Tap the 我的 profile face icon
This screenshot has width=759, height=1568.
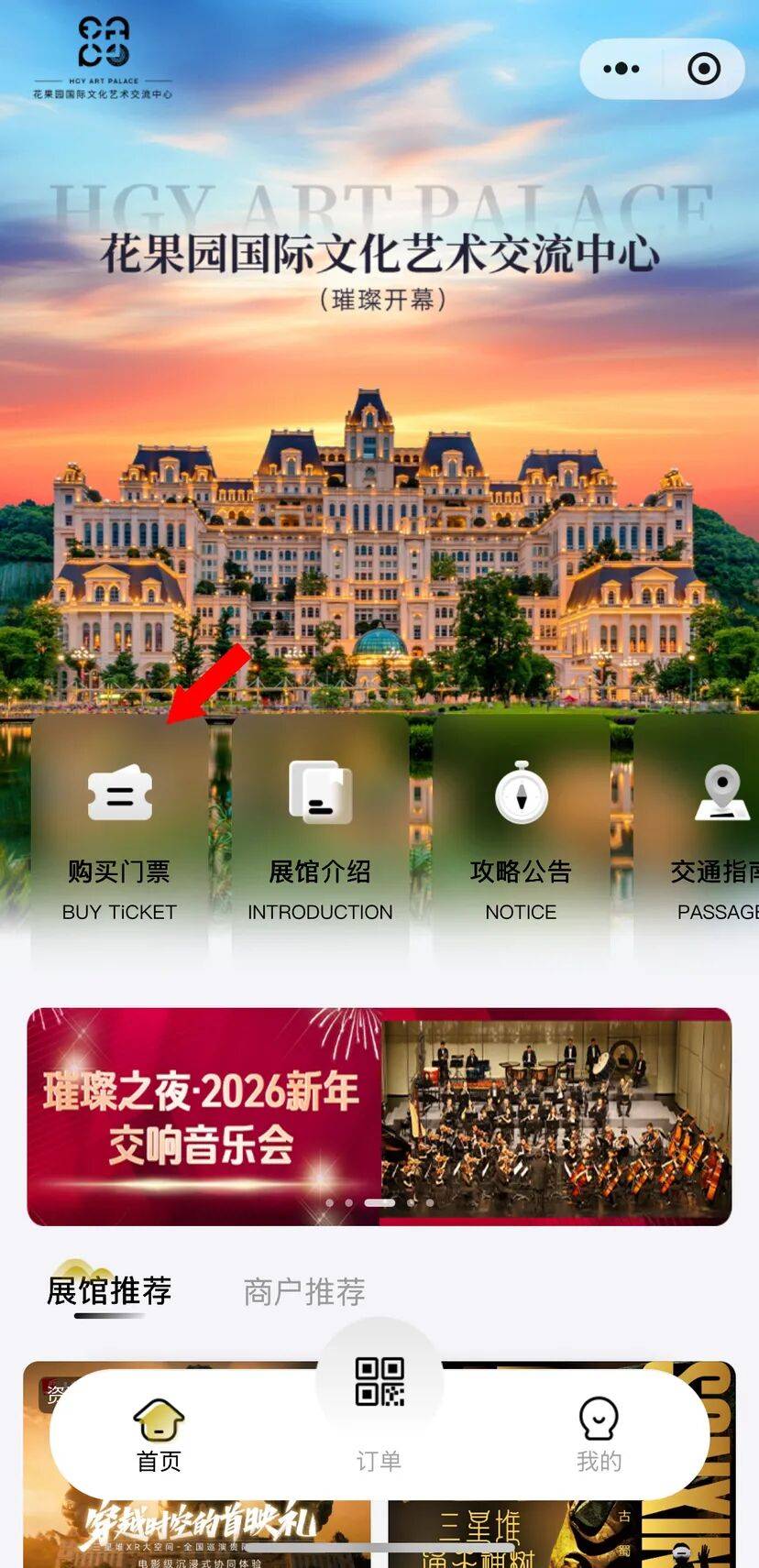[x=599, y=1419]
